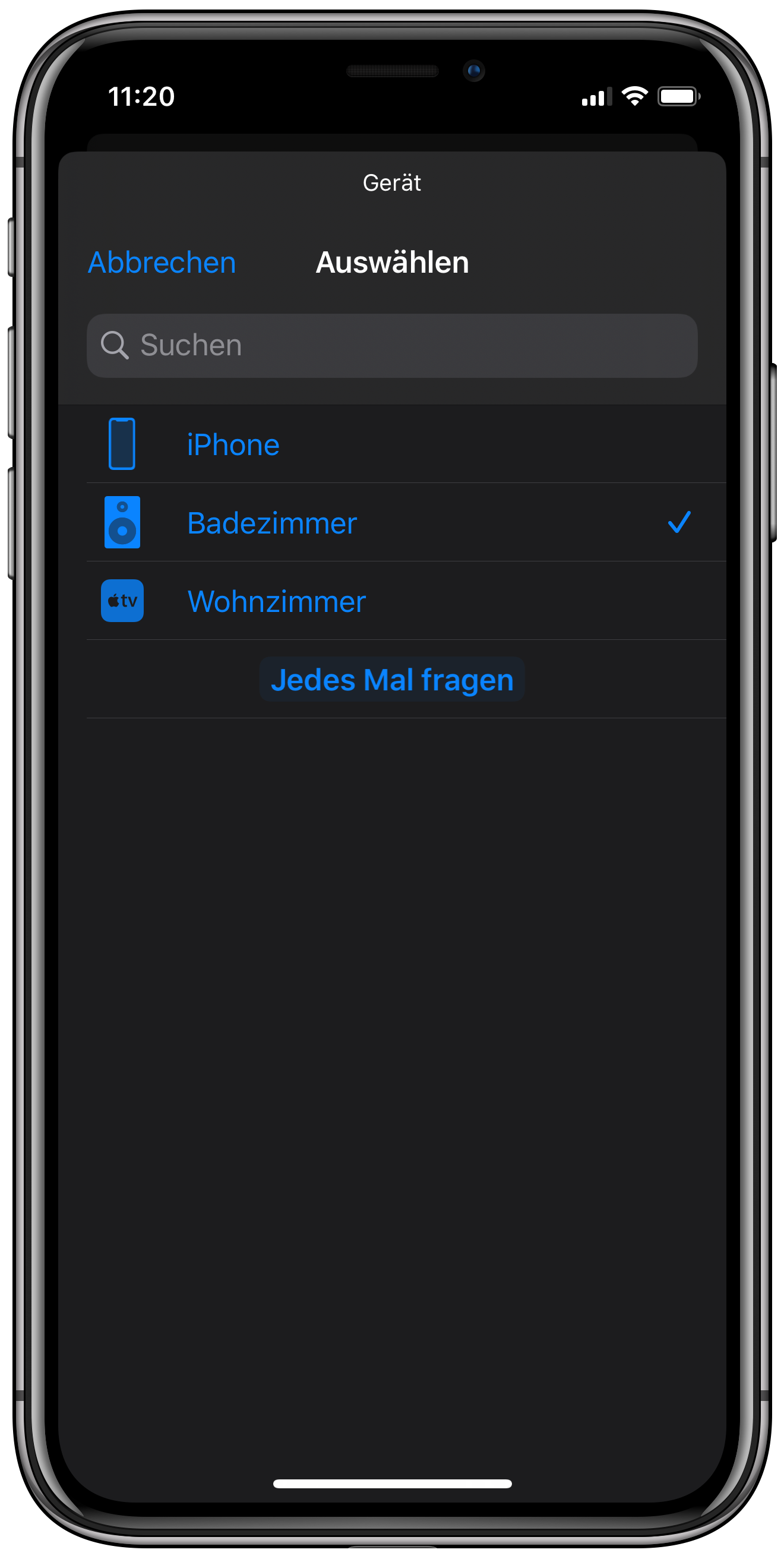Tap Jedes Mal fragen

coord(392,680)
